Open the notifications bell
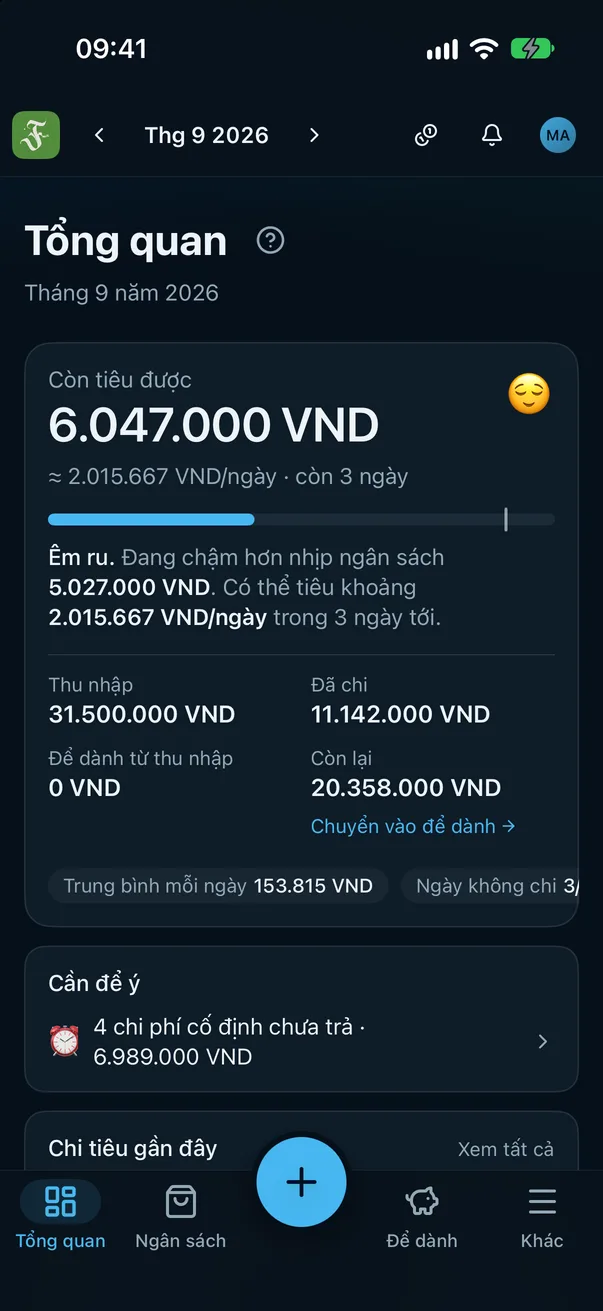This screenshot has width=603, height=1311. pos(492,135)
